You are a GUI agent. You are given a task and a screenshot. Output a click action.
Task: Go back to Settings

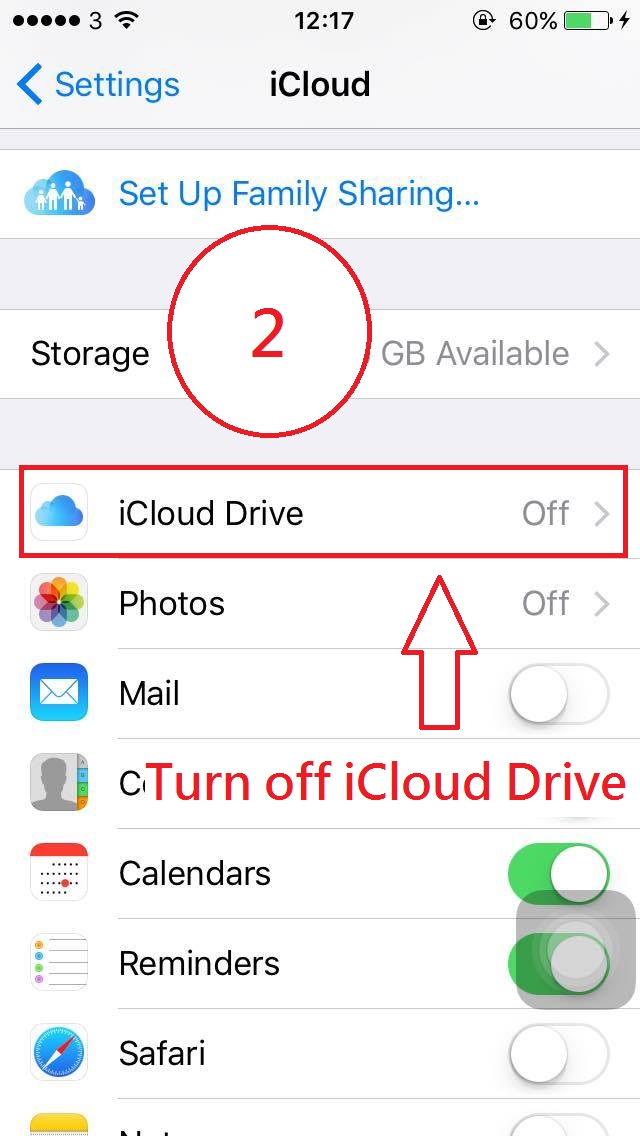click(x=98, y=85)
